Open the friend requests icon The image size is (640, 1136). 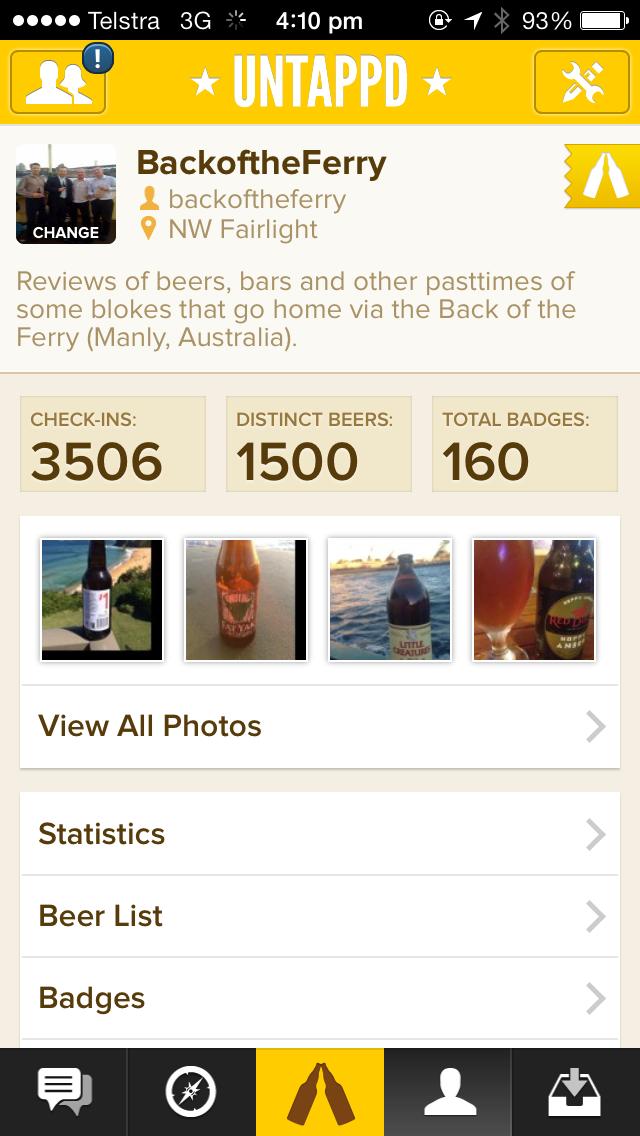point(58,82)
